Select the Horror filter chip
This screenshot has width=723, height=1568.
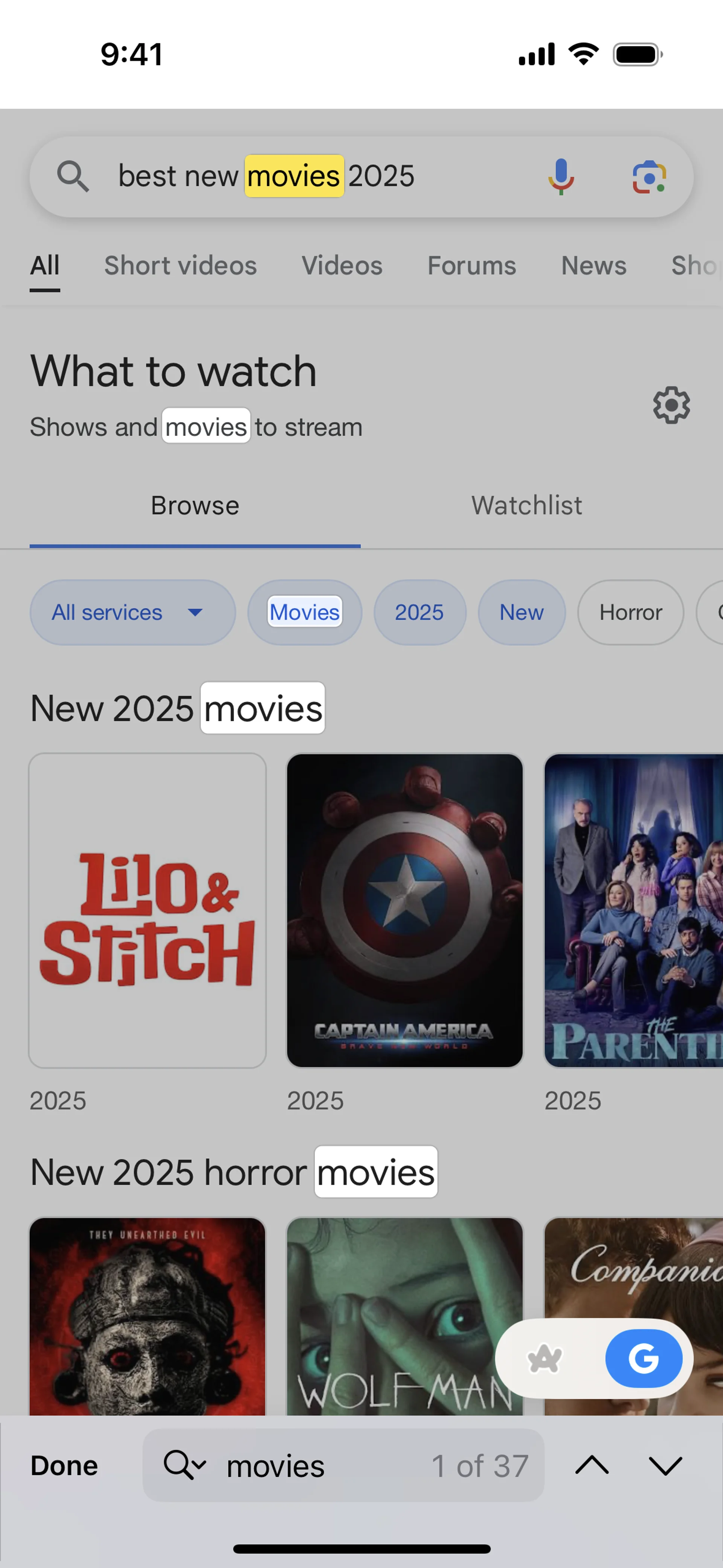(630, 612)
